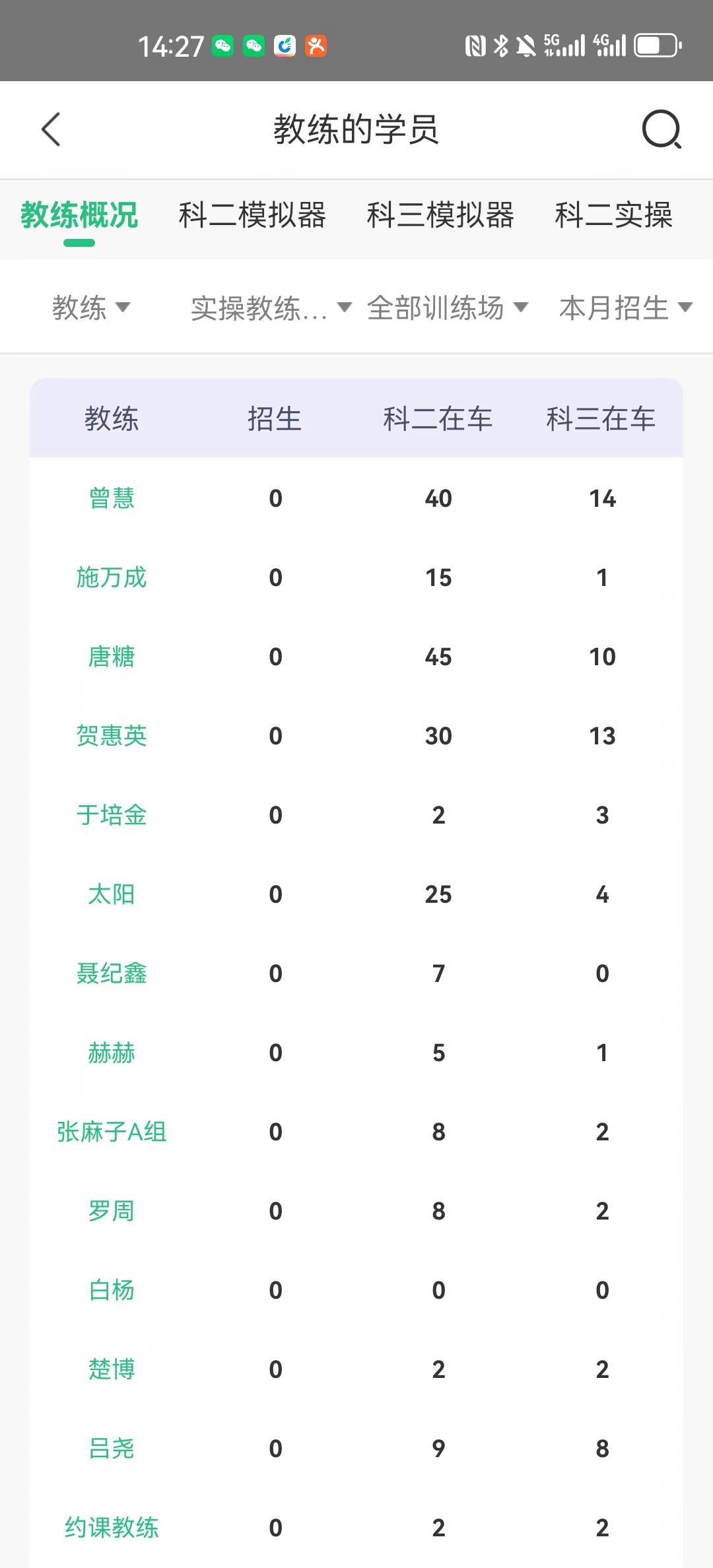Open the 本月招生 dropdown
The image size is (713, 1568).
(626, 308)
